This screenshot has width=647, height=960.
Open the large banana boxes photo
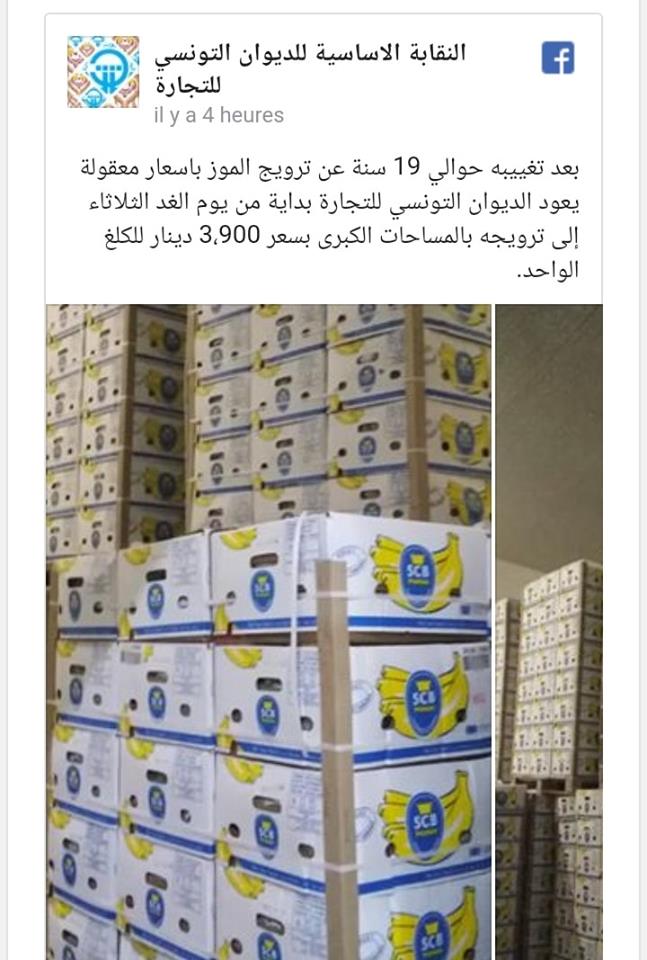[269, 630]
